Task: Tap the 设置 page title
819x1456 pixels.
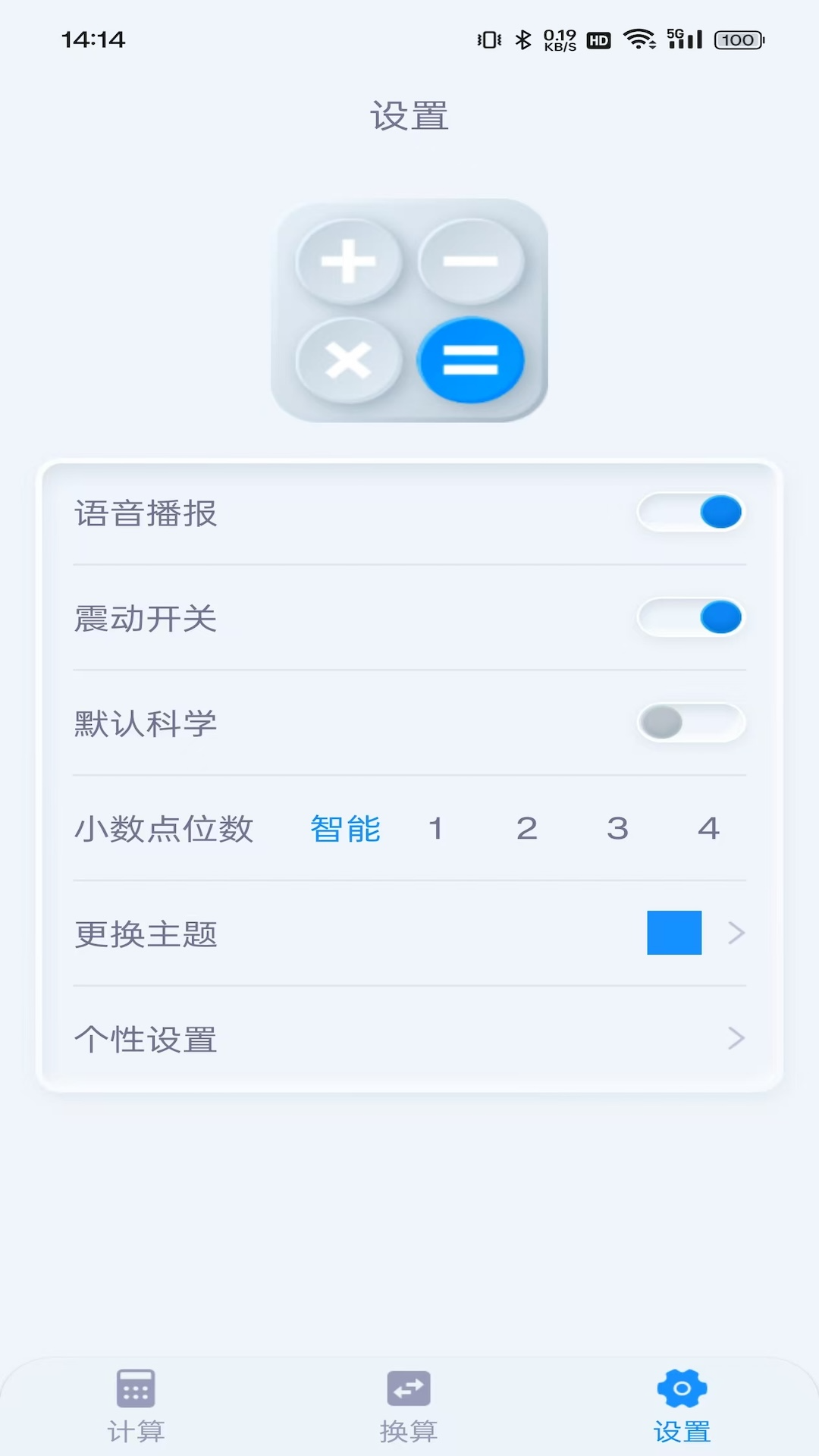Action: click(x=409, y=116)
